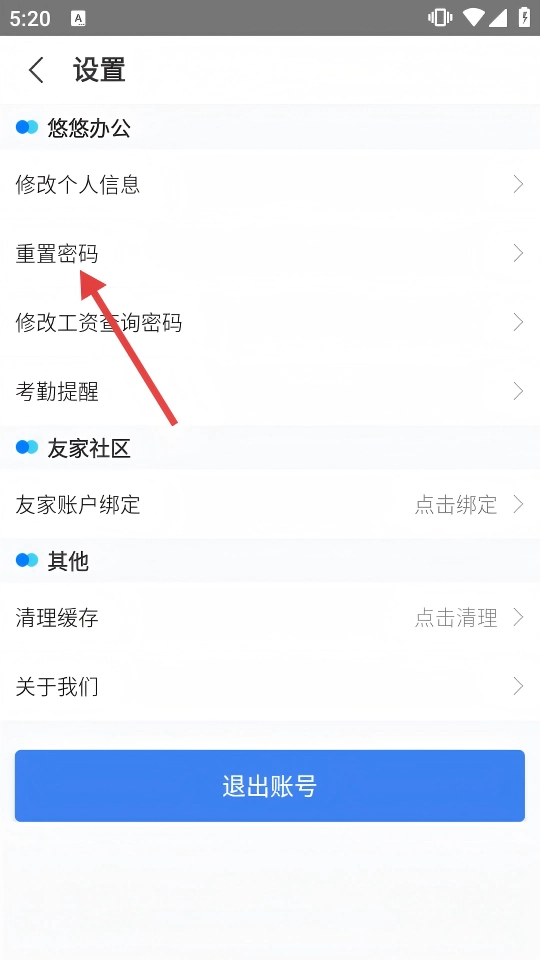Tap 清理缓存 to clear cache
Viewport: 540px width, 960px height.
coord(270,617)
